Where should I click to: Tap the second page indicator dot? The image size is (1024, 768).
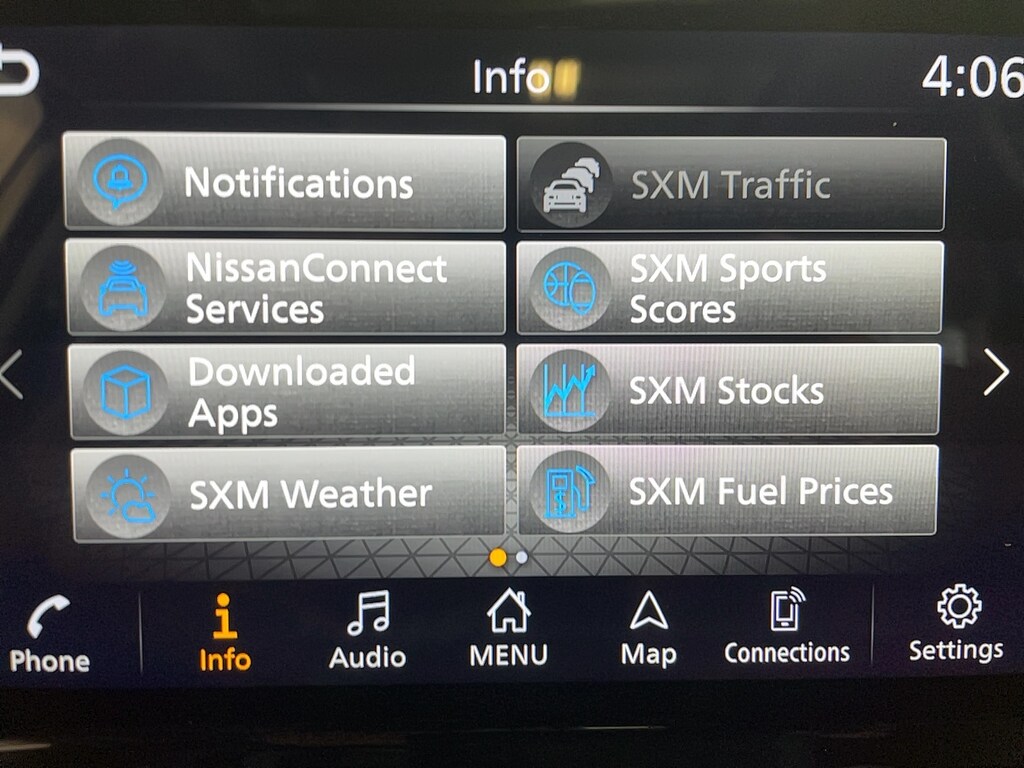[521, 558]
